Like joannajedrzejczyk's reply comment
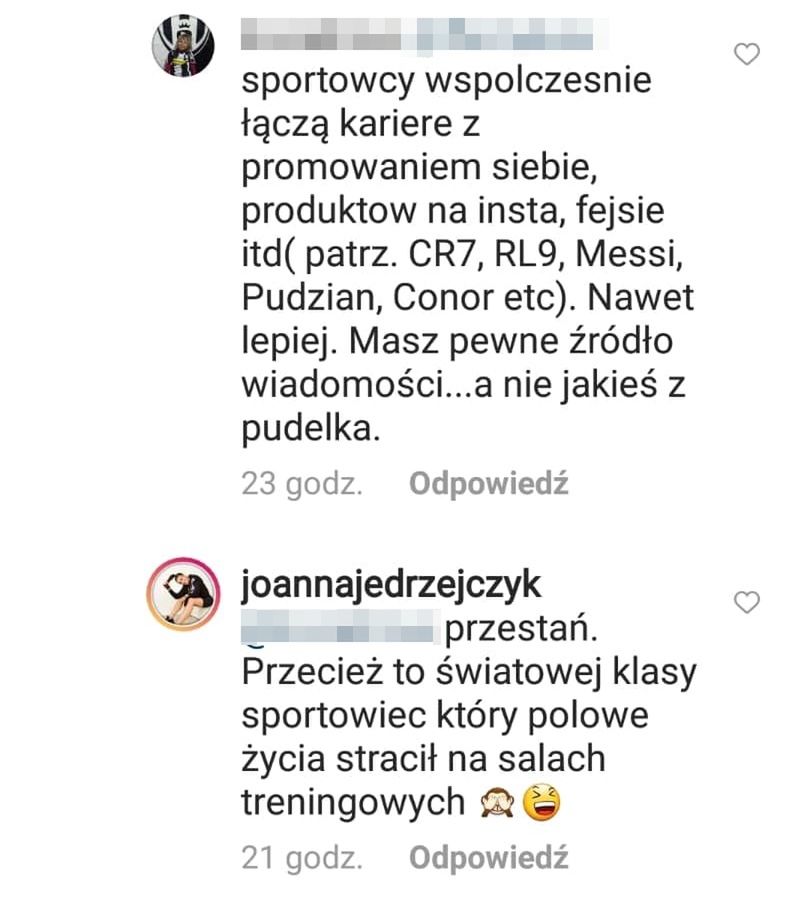The image size is (810, 915). [x=747, y=602]
